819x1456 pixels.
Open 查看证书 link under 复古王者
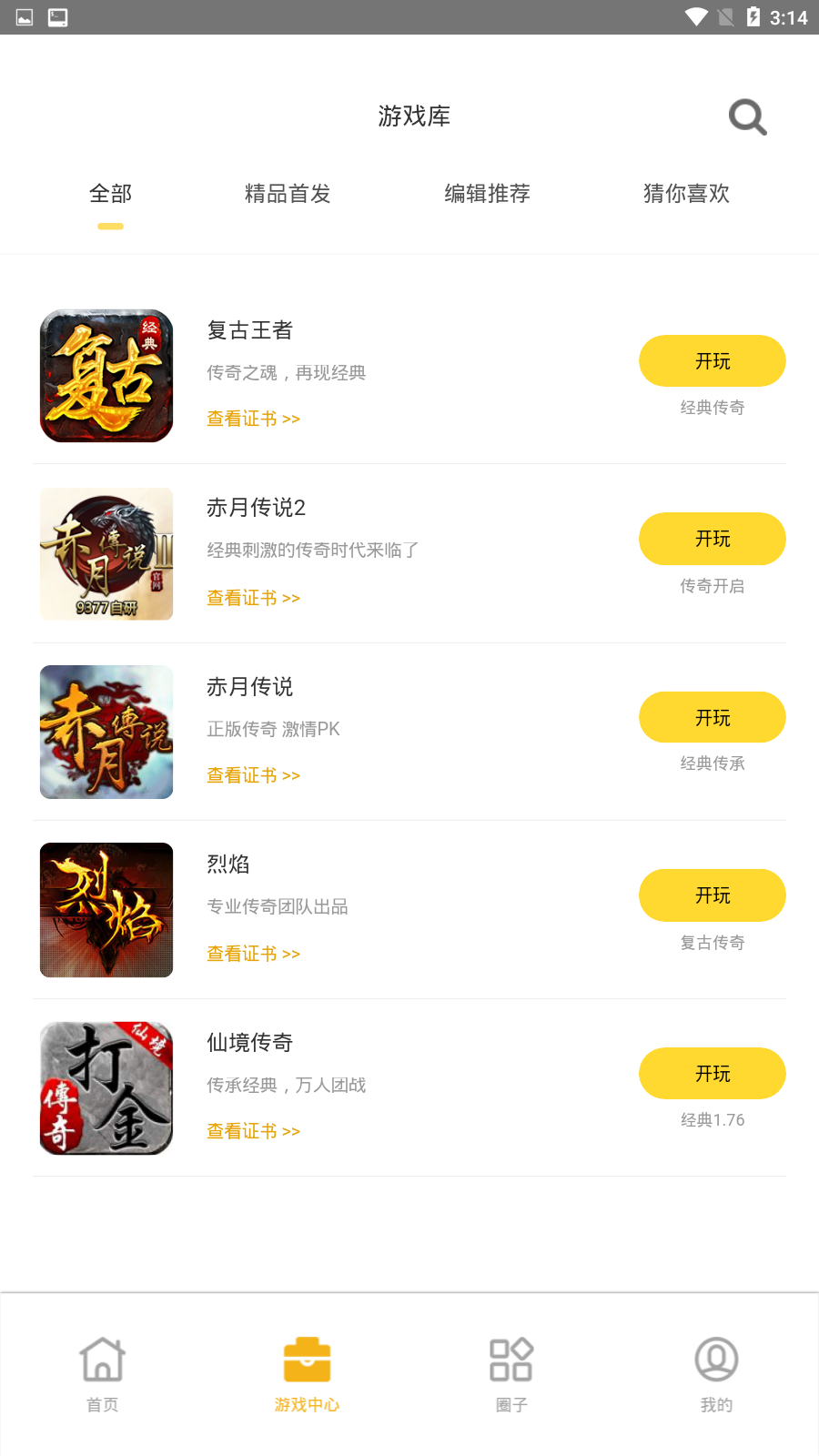pos(253,419)
